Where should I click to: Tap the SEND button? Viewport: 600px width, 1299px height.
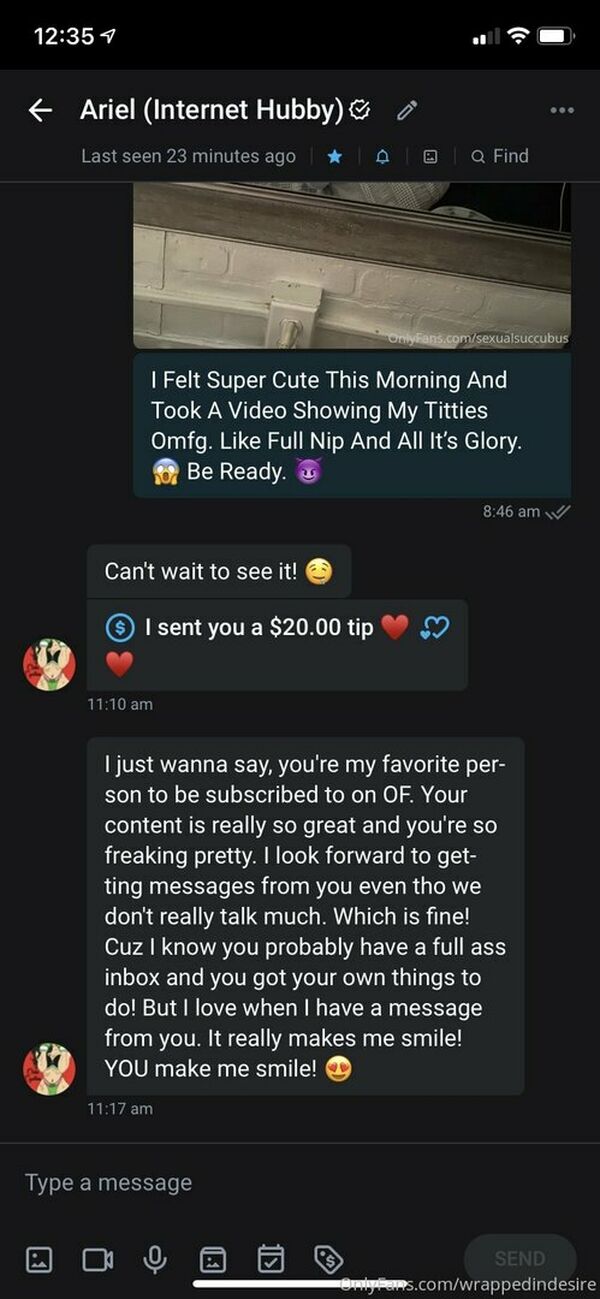pyautogui.click(x=520, y=1258)
